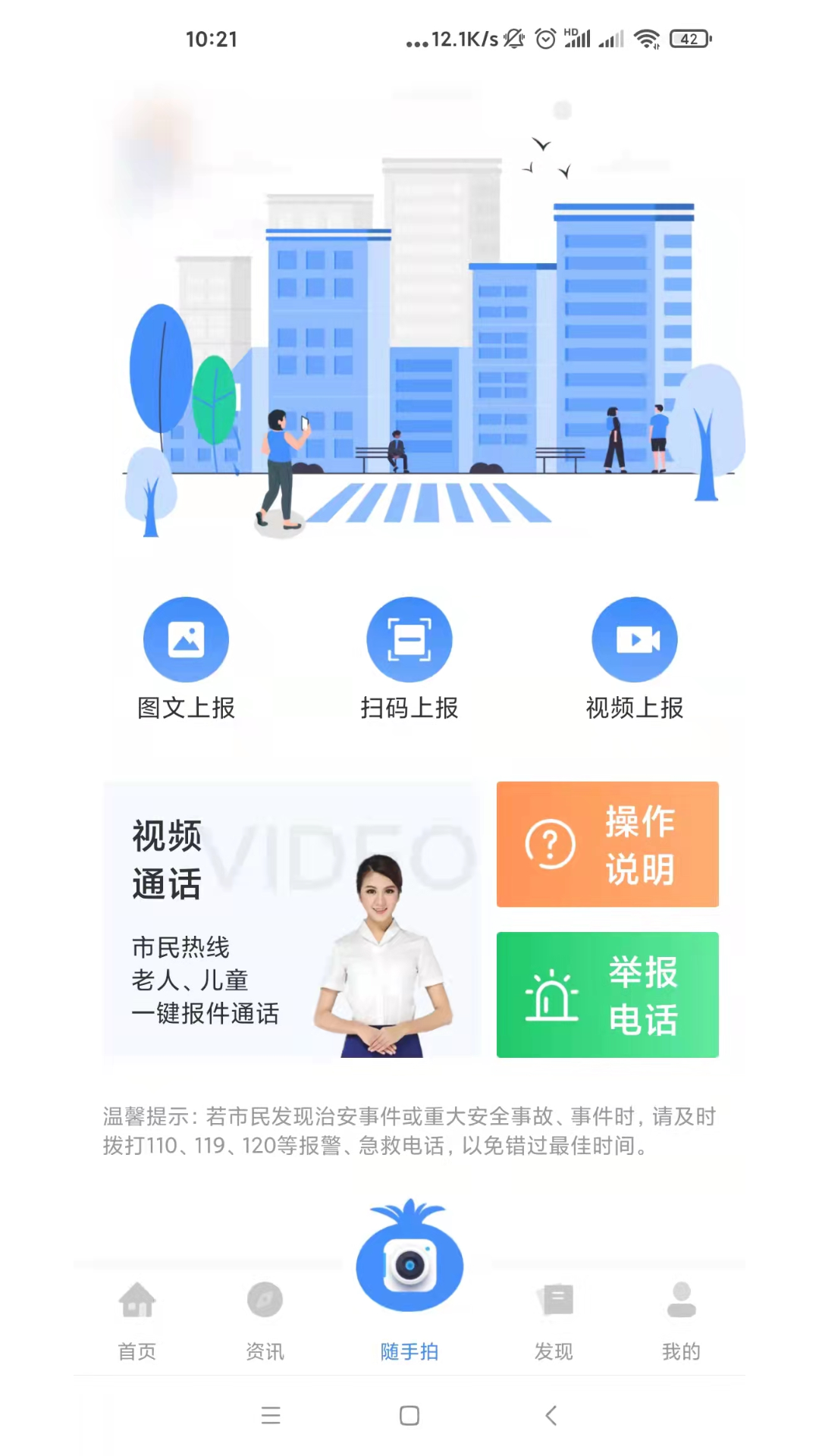Tap the system home button
This screenshot has height=1456, width=819.
[409, 1415]
